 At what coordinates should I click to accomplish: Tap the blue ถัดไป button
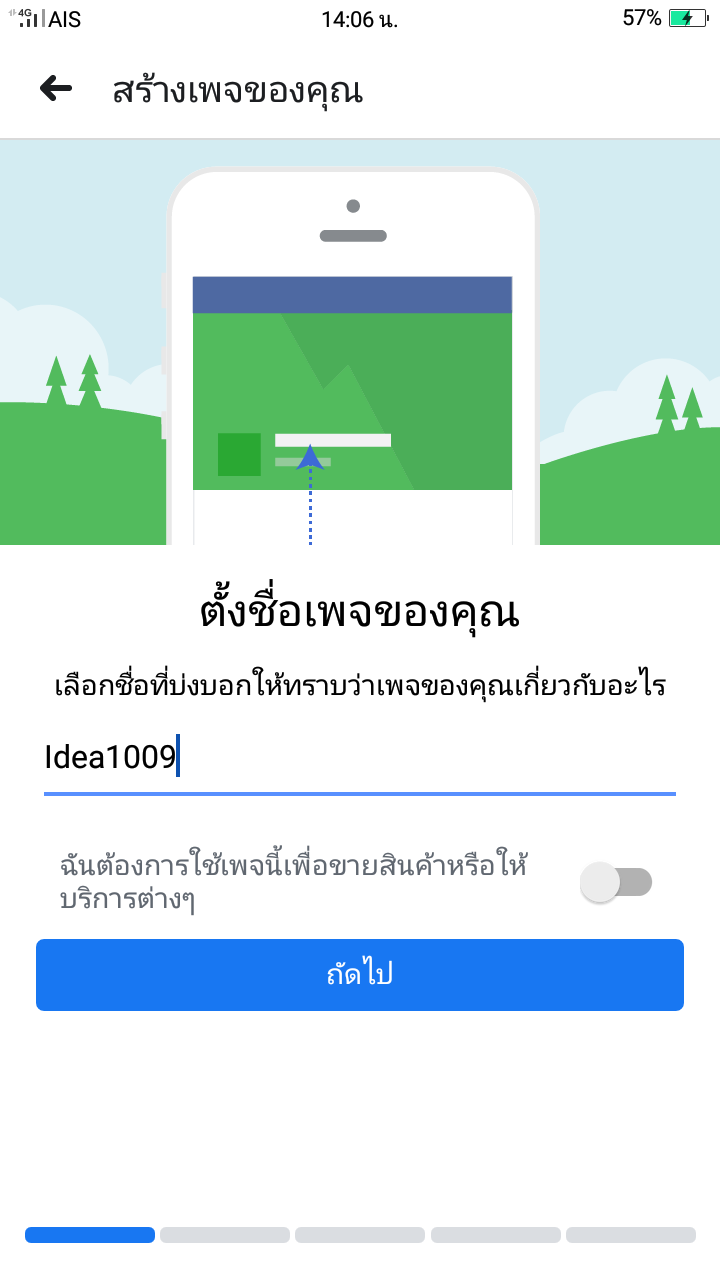click(x=360, y=975)
